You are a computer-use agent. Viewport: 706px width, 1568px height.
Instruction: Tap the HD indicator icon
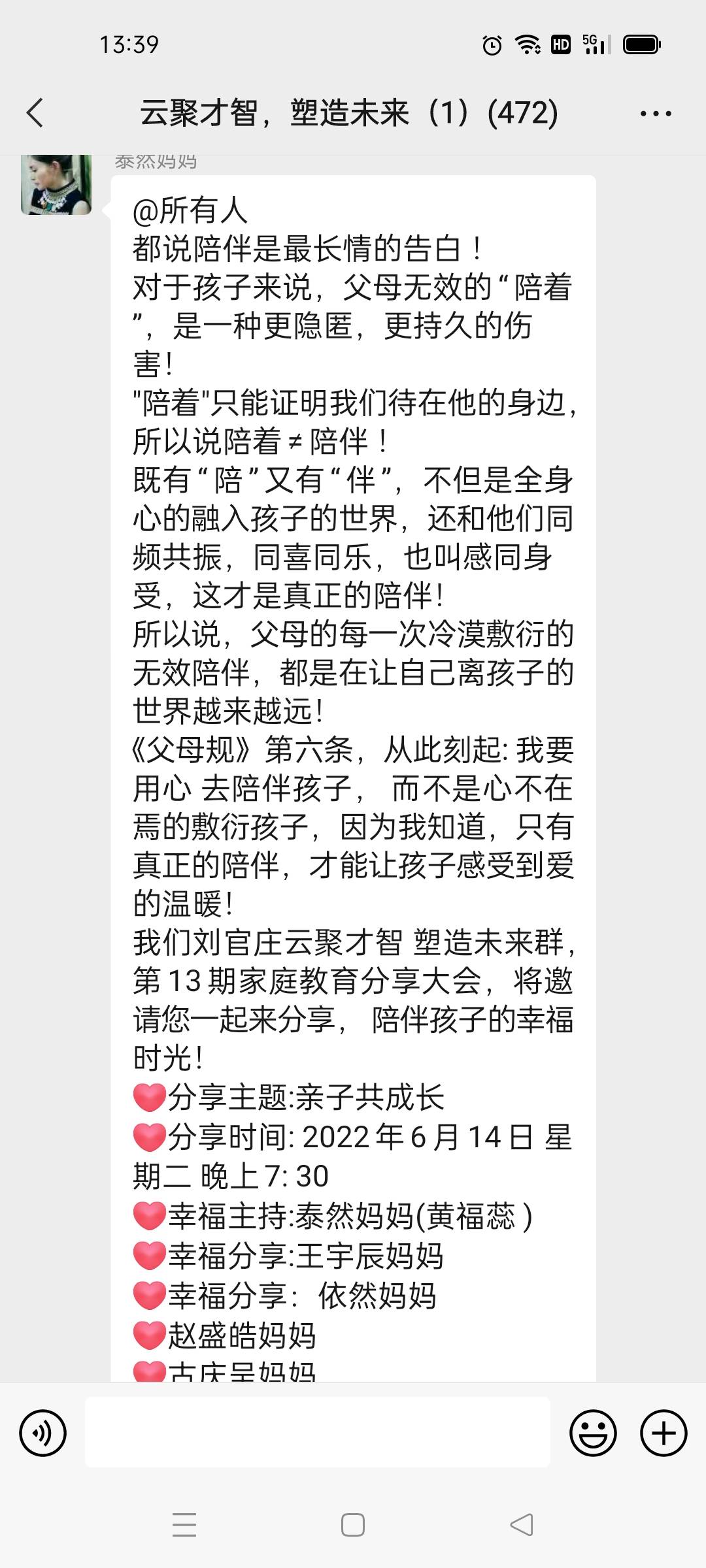pos(560,44)
